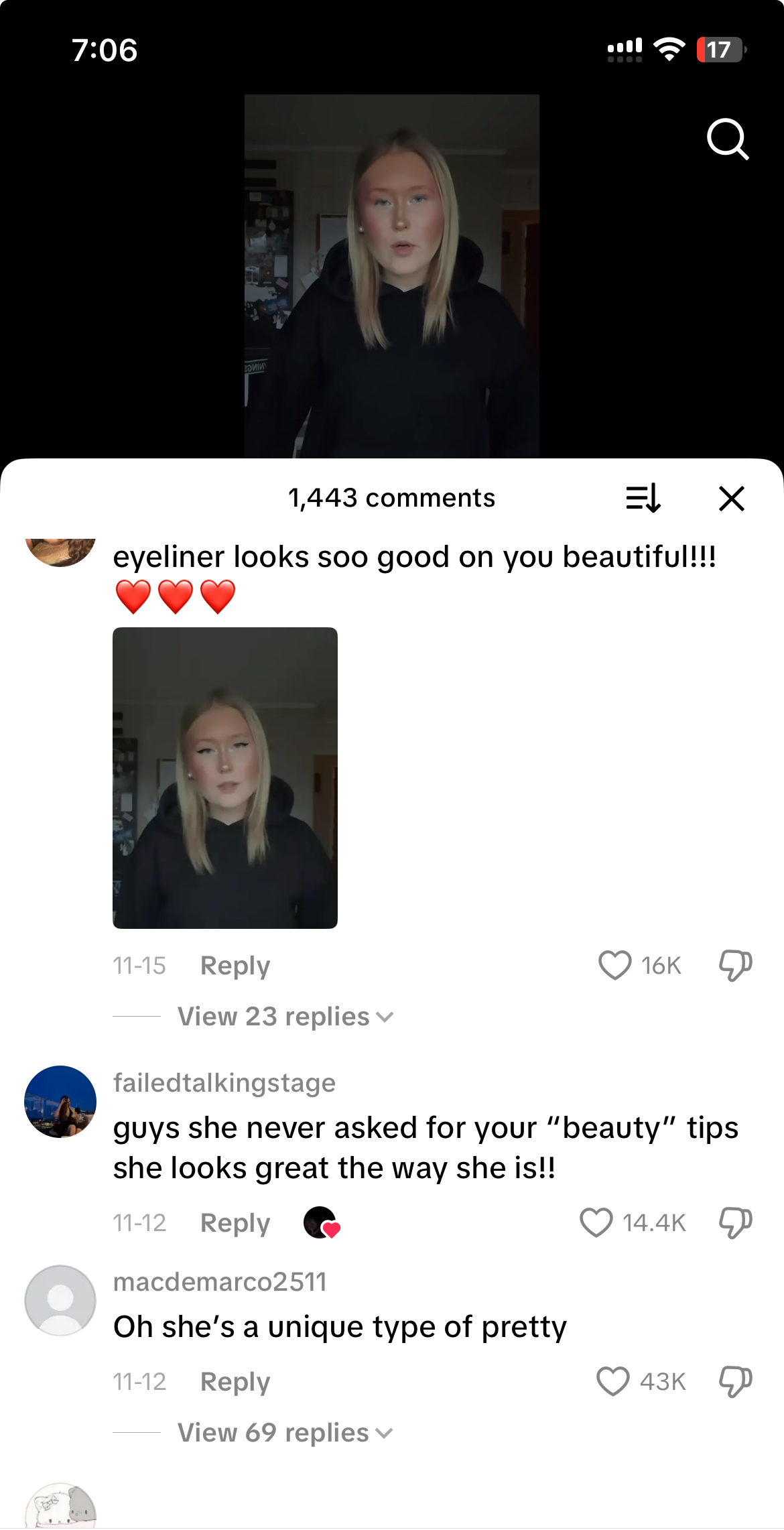The width and height of the screenshot is (784, 1530).
Task: Close the comments panel
Action: (731, 498)
